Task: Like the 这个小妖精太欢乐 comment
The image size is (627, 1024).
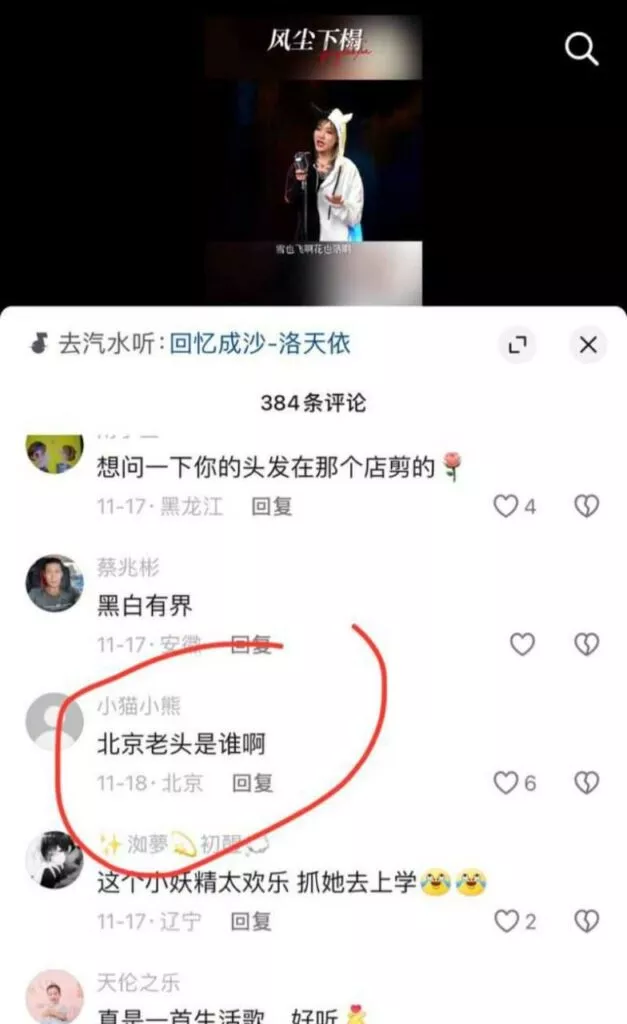Action: coord(508,920)
